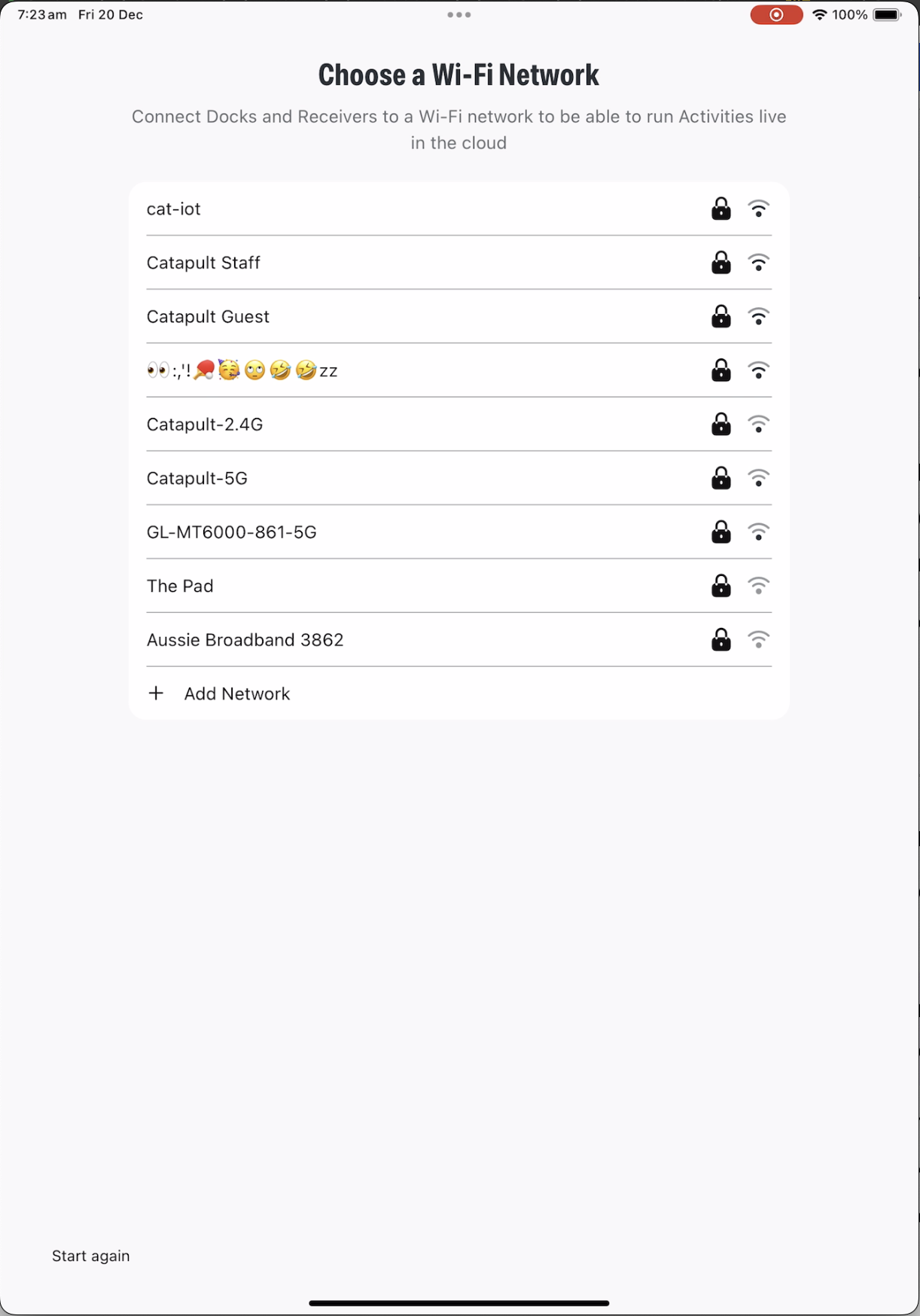Tap the red screen recording indicator
The image size is (920, 1316).
pyautogui.click(x=775, y=14)
